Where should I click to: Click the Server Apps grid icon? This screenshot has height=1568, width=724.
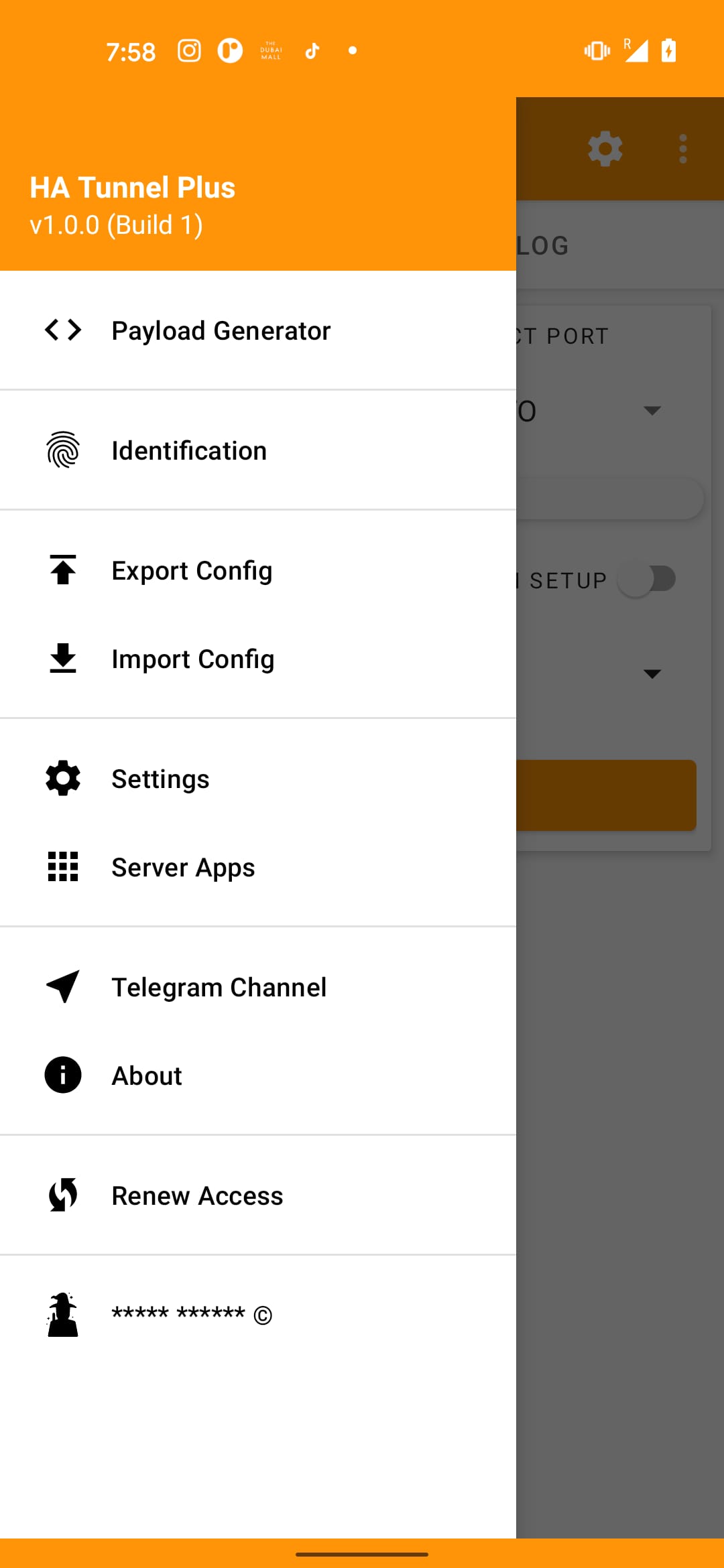[62, 866]
